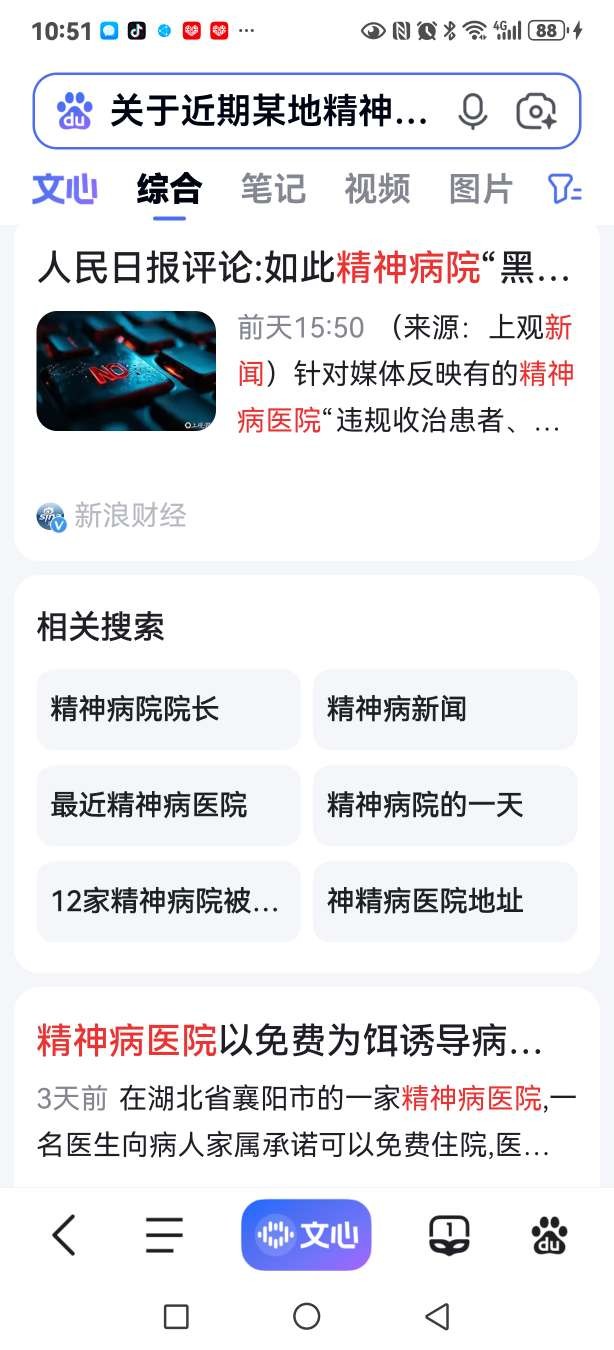
Task: Search related term 精神病院院长
Action: [168, 709]
